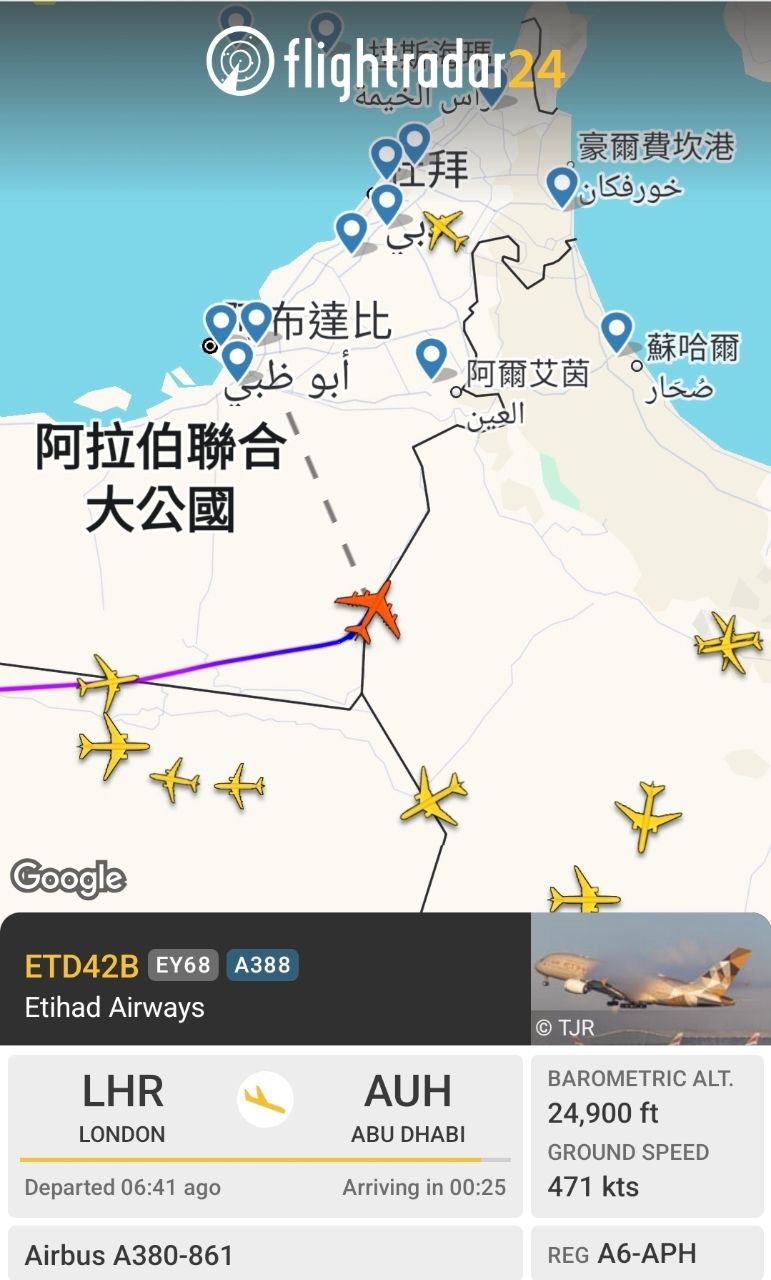Screen dimensions: 771x1280
Task: Tap the Al Ain airport pin
Action: (x=431, y=356)
